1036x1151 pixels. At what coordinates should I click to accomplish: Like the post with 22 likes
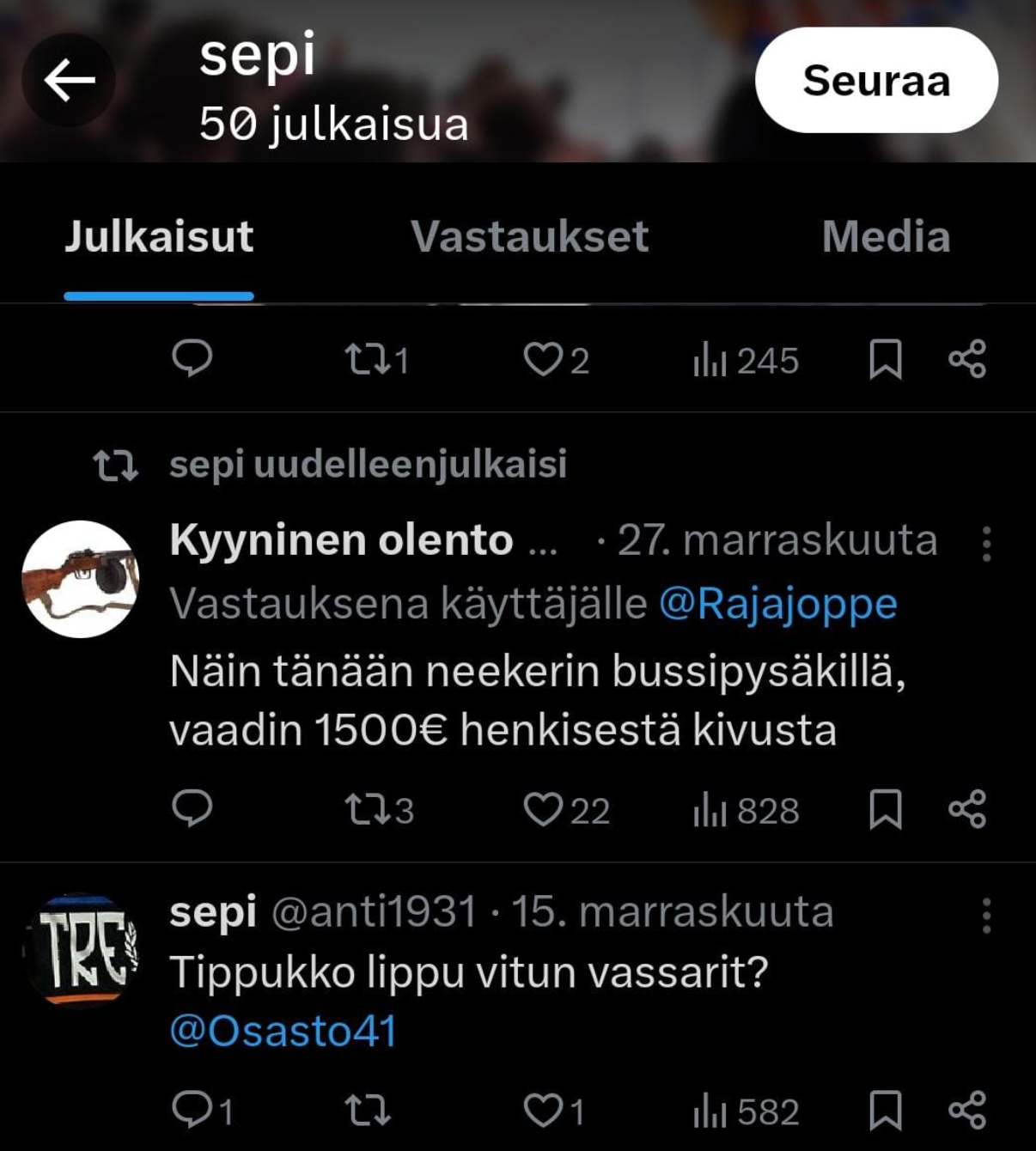(x=543, y=809)
